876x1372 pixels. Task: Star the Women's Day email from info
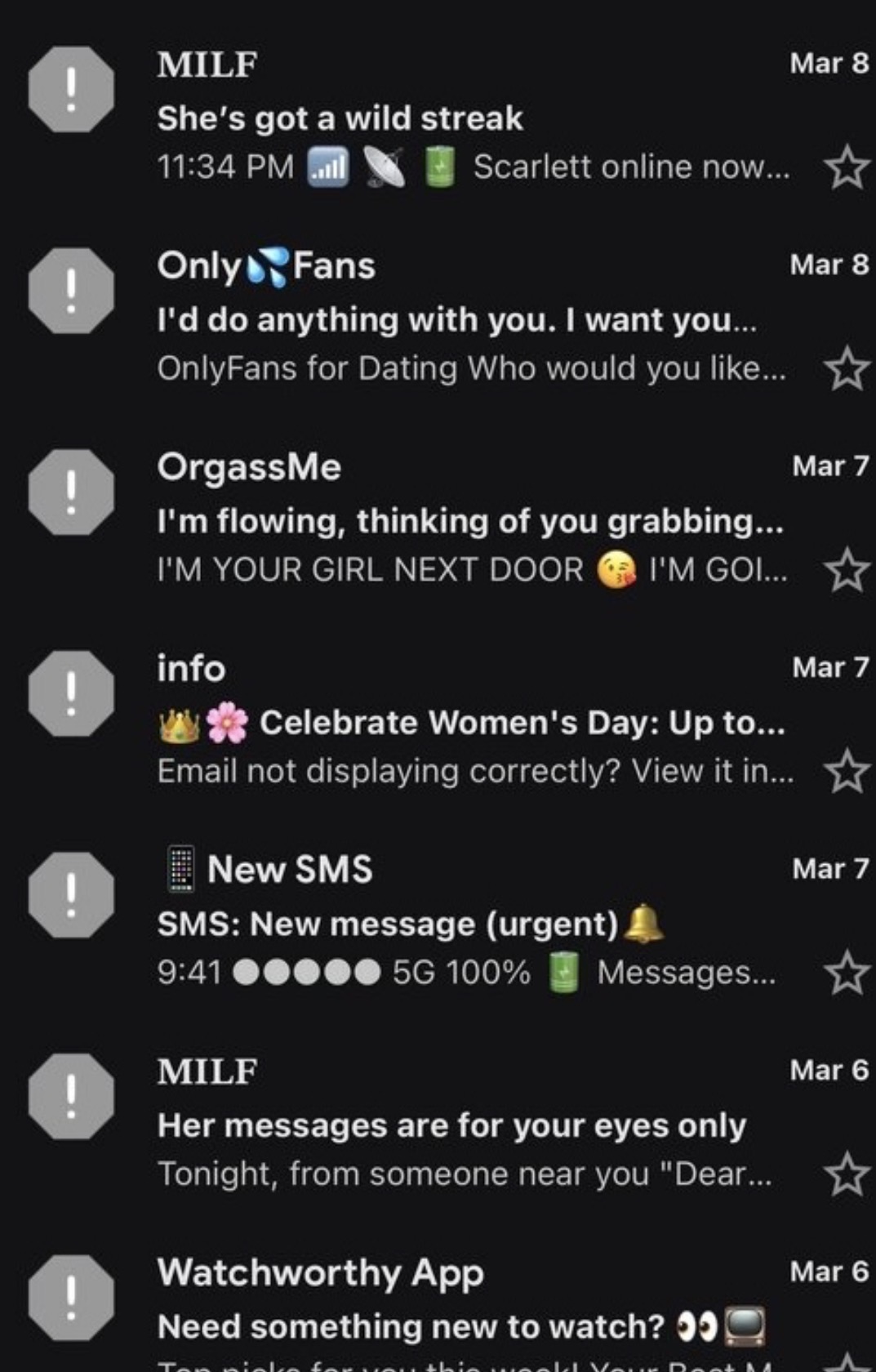[847, 772]
